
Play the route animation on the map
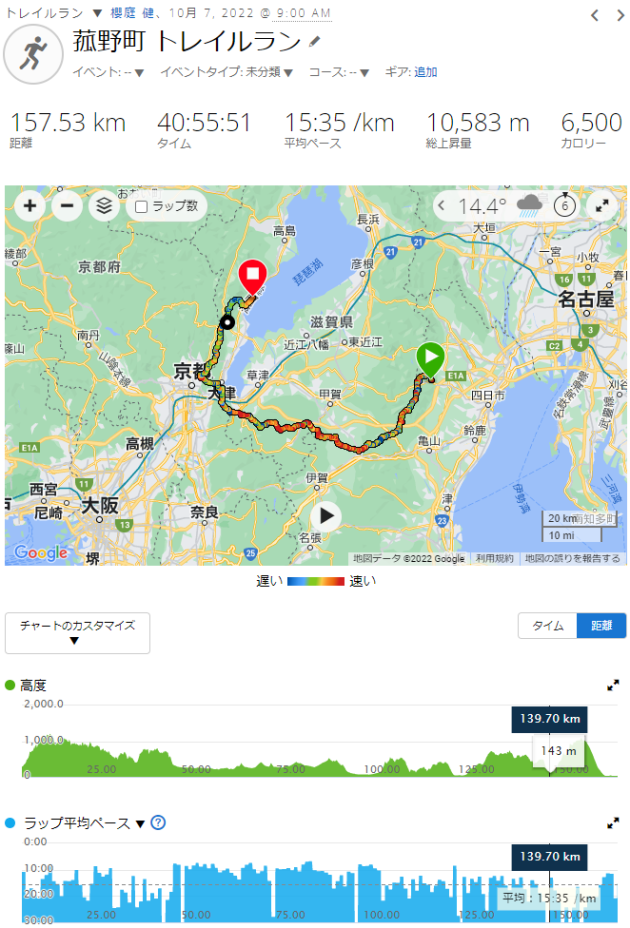pos(325,516)
